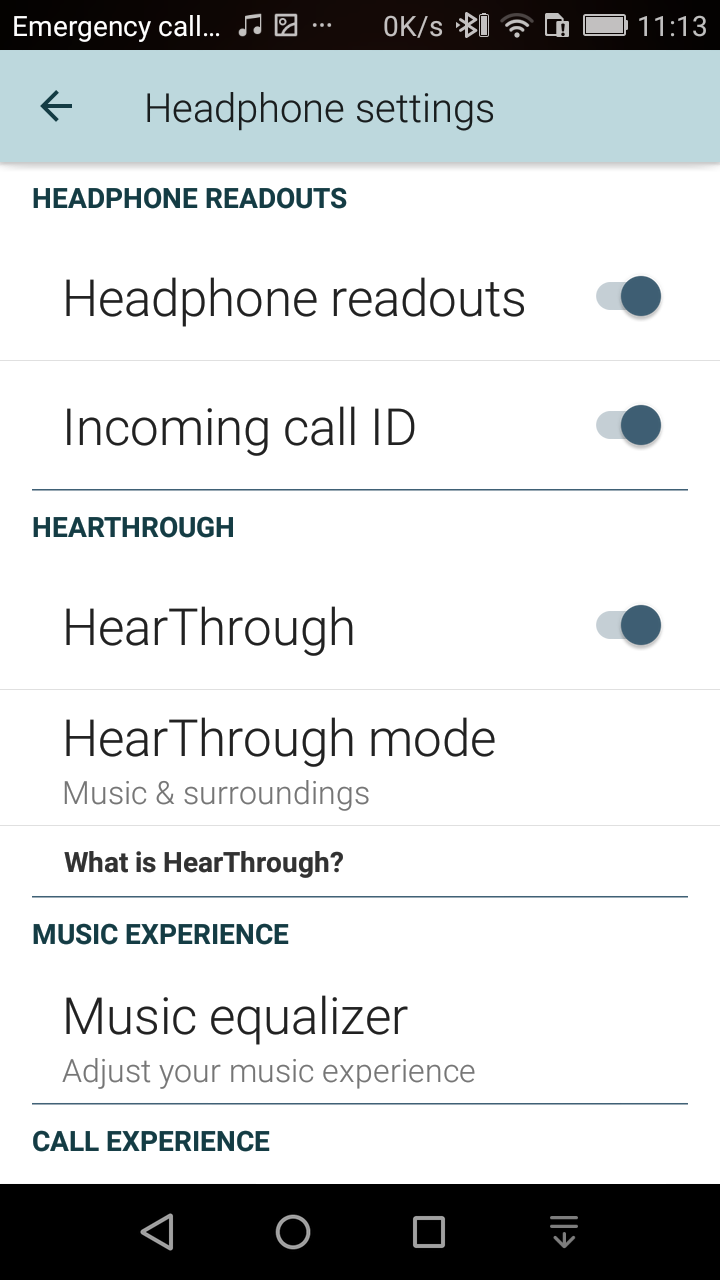Screen dimensions: 720x1280
Task: Hide the navigation bar with arrow icon
Action: click(x=564, y=1232)
